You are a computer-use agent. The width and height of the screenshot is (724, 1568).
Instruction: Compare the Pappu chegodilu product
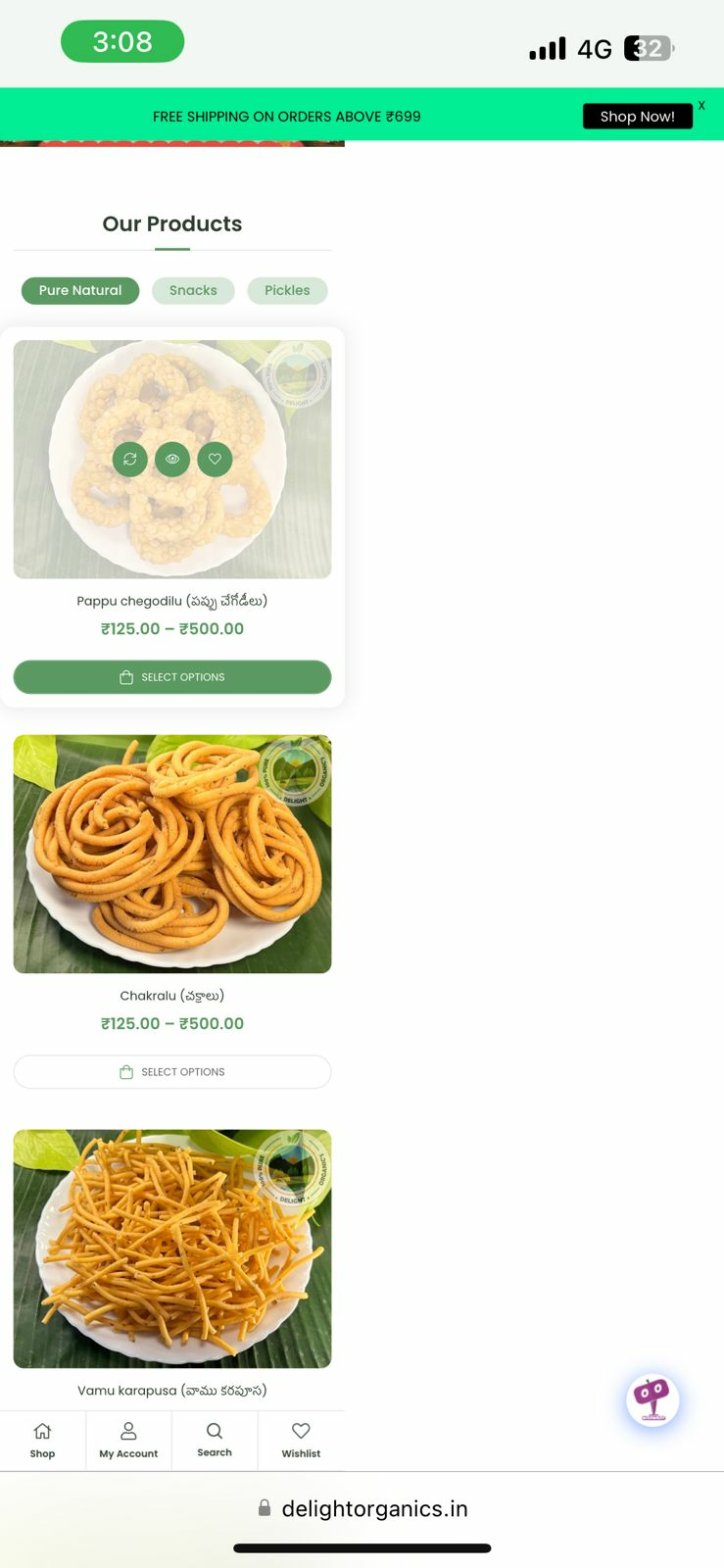tap(130, 459)
